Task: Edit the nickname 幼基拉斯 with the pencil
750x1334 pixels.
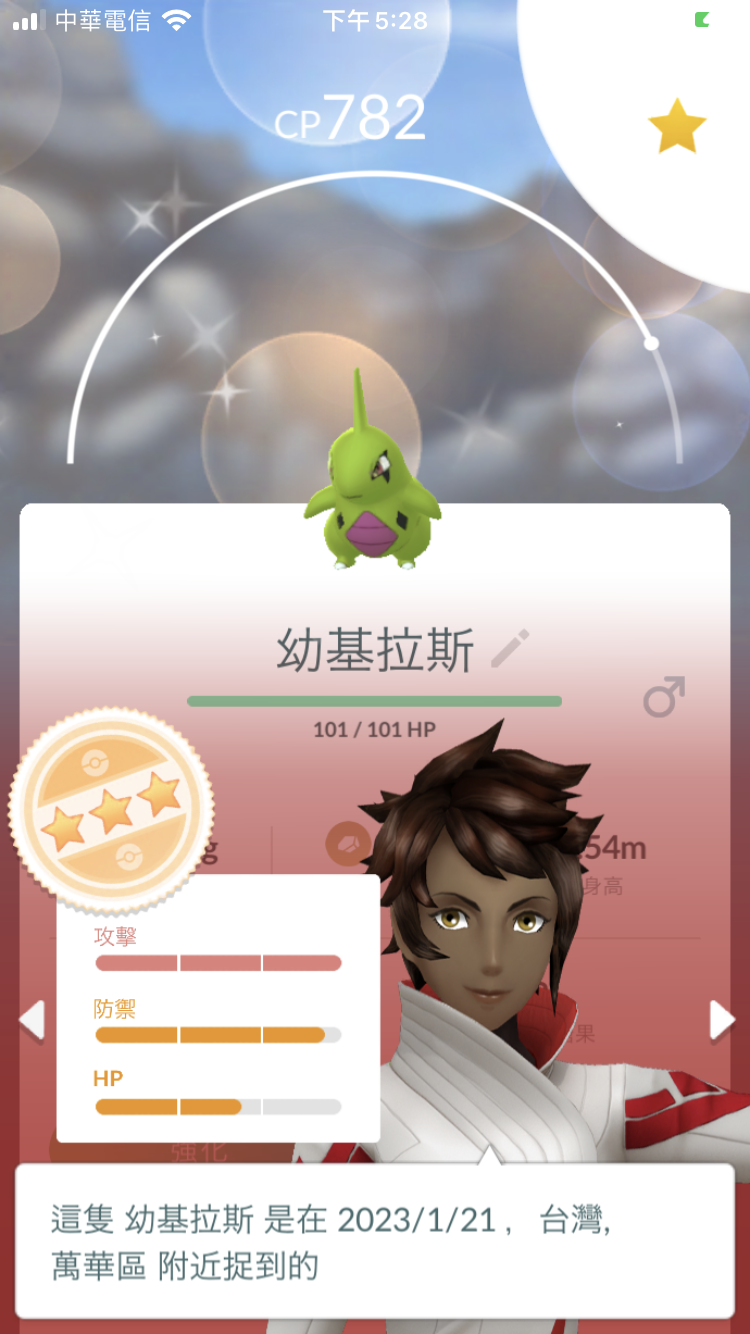Action: point(510,651)
